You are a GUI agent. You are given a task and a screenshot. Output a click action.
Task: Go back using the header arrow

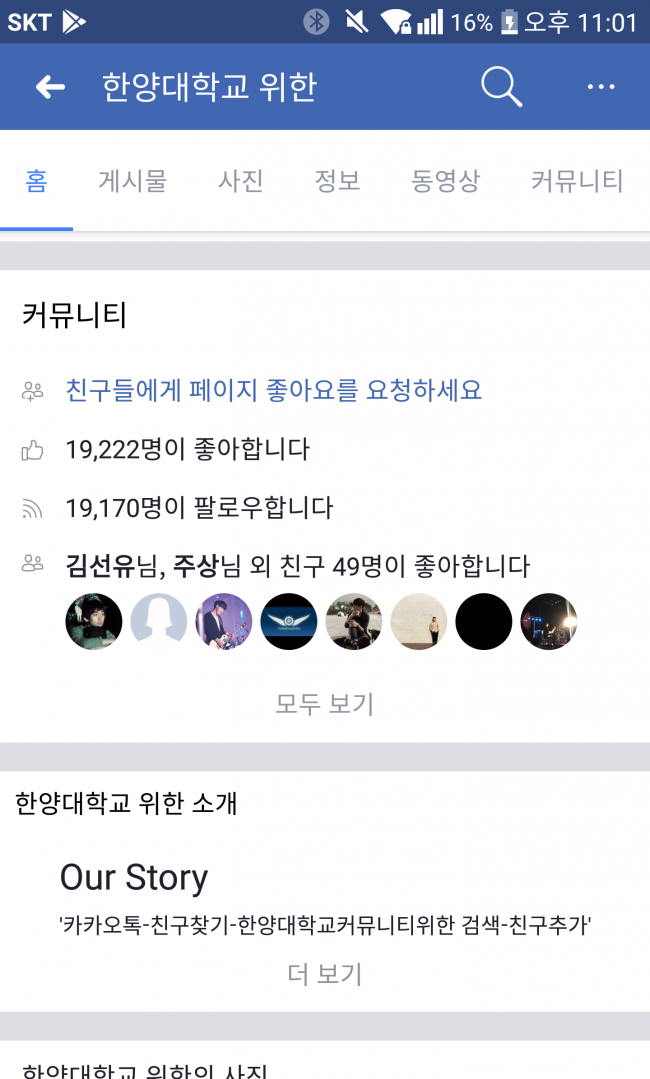(x=50, y=87)
